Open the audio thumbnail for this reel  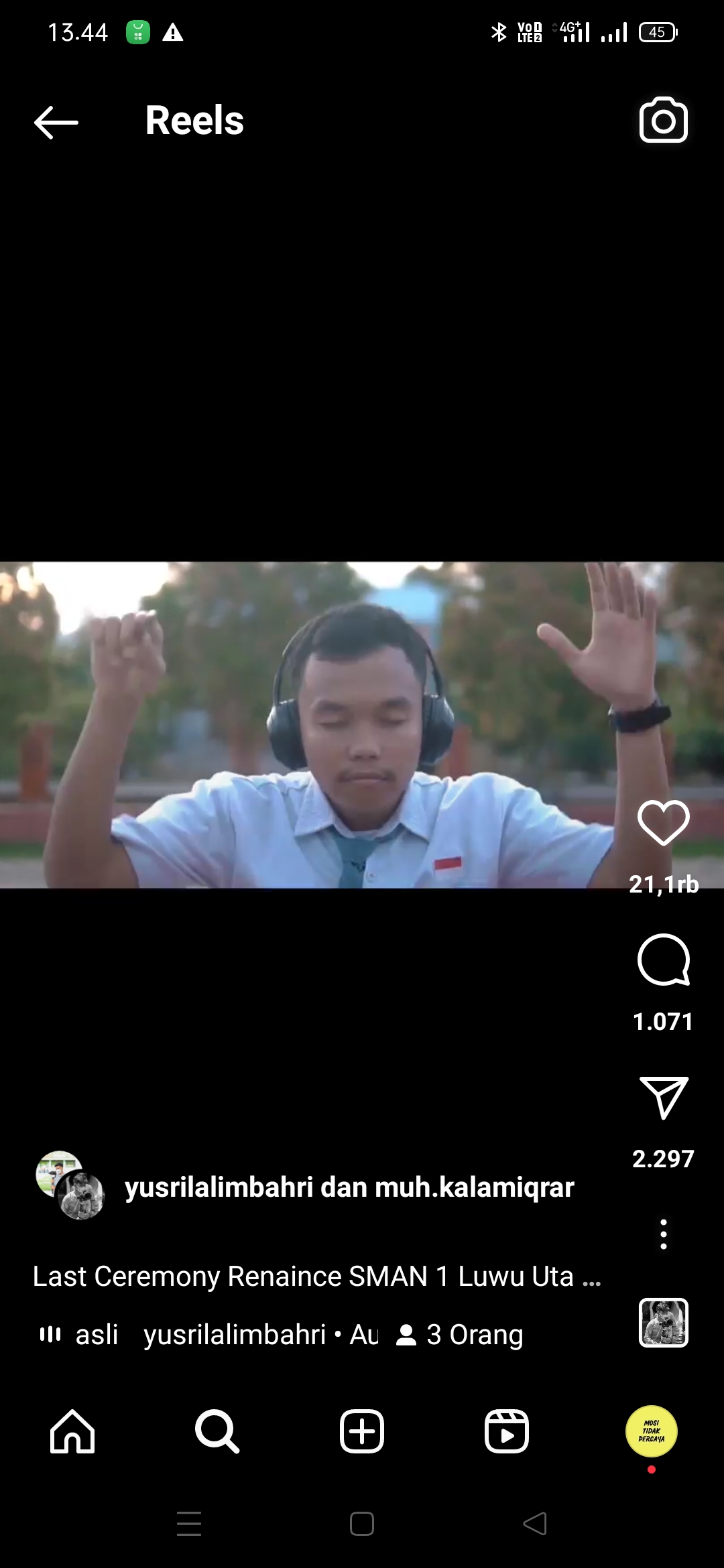[x=663, y=1322]
